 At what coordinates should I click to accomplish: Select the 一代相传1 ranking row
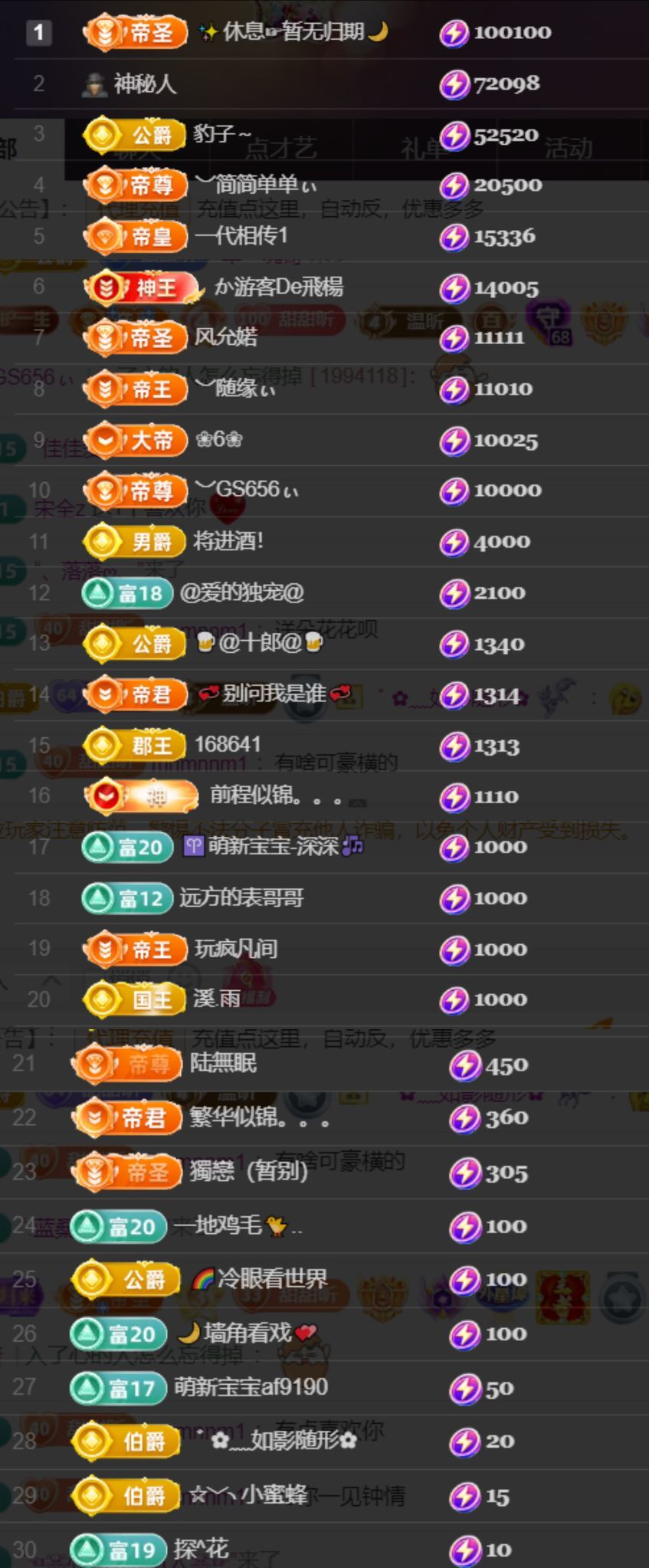click(x=241, y=236)
